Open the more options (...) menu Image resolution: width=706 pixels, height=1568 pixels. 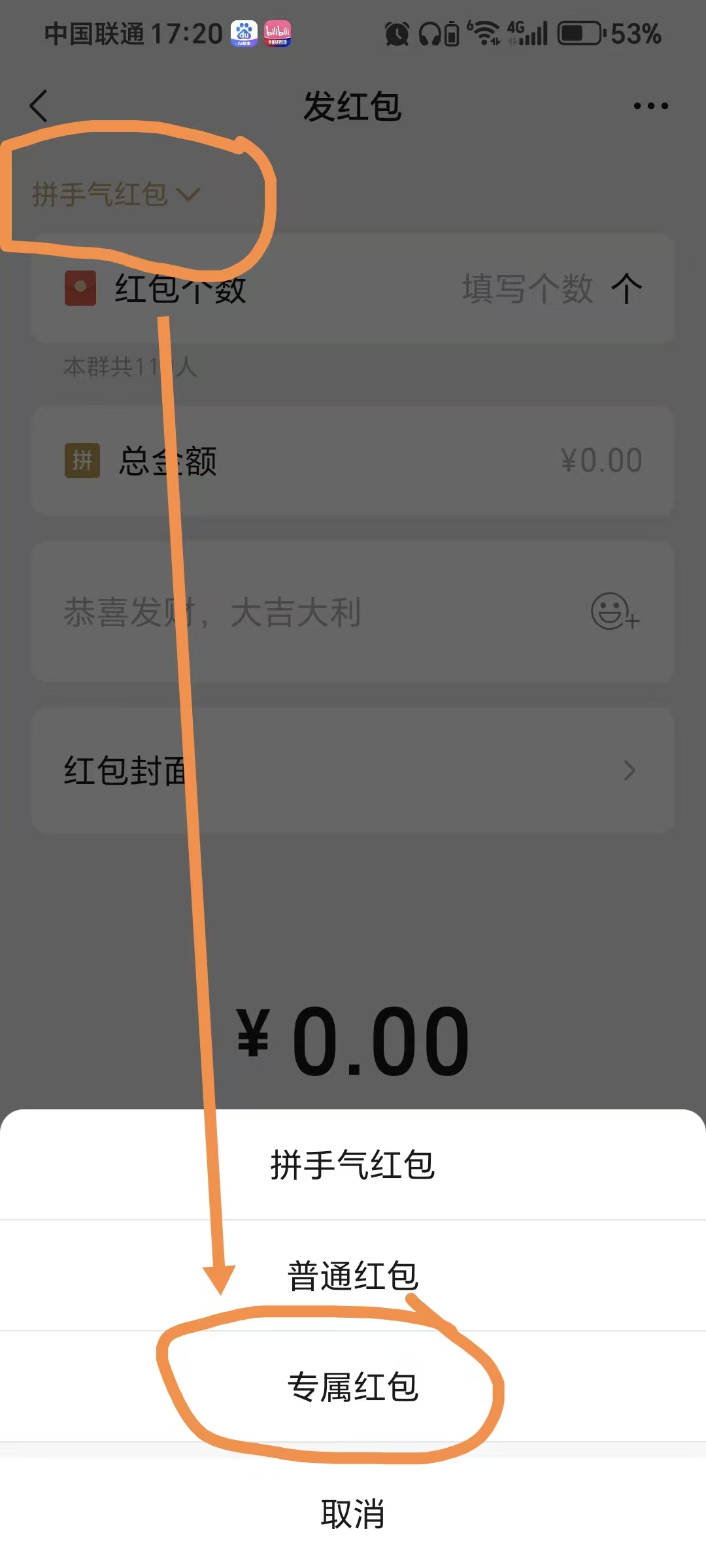point(649,106)
